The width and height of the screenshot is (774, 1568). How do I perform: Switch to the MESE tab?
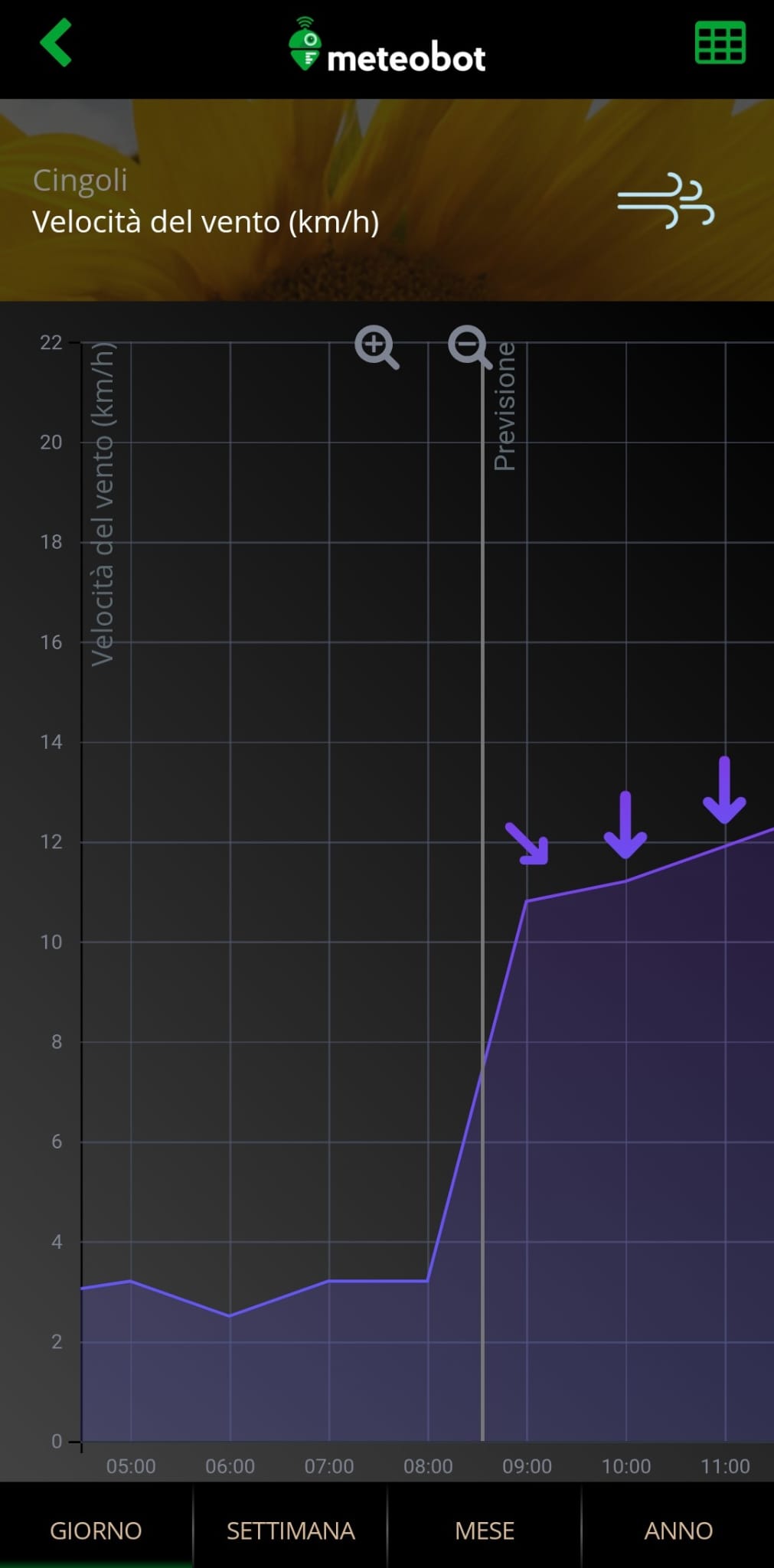(x=484, y=1530)
